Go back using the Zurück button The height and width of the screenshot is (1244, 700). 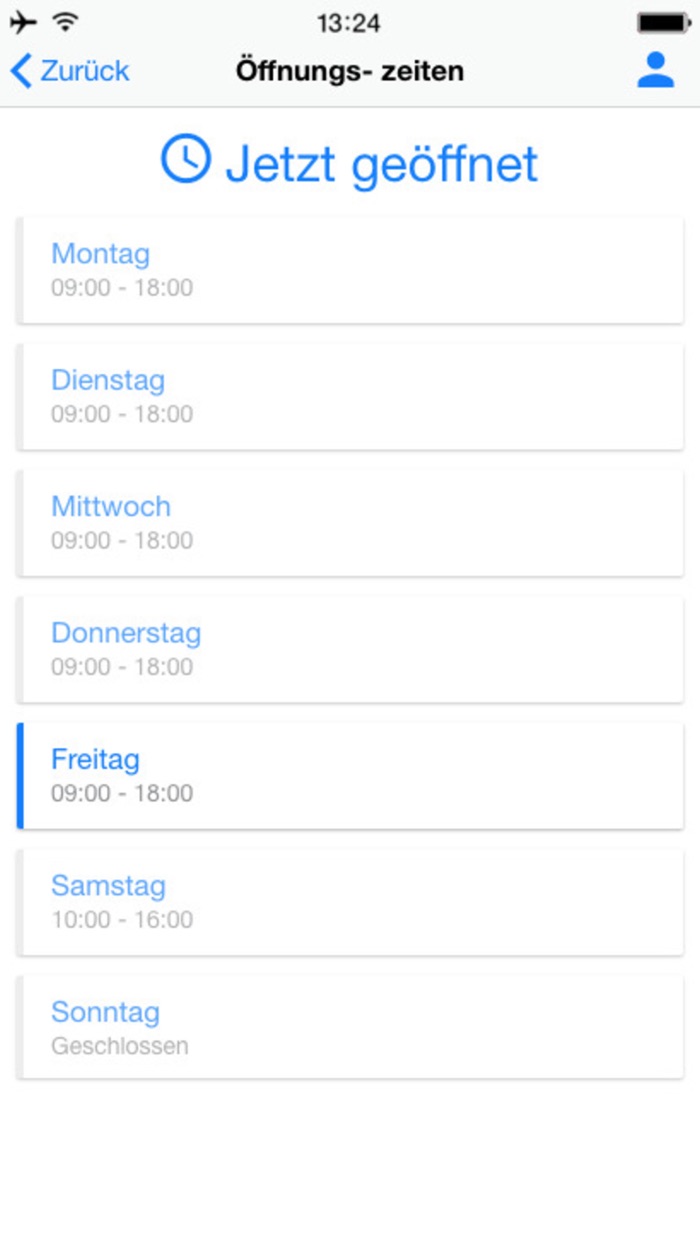70,71
